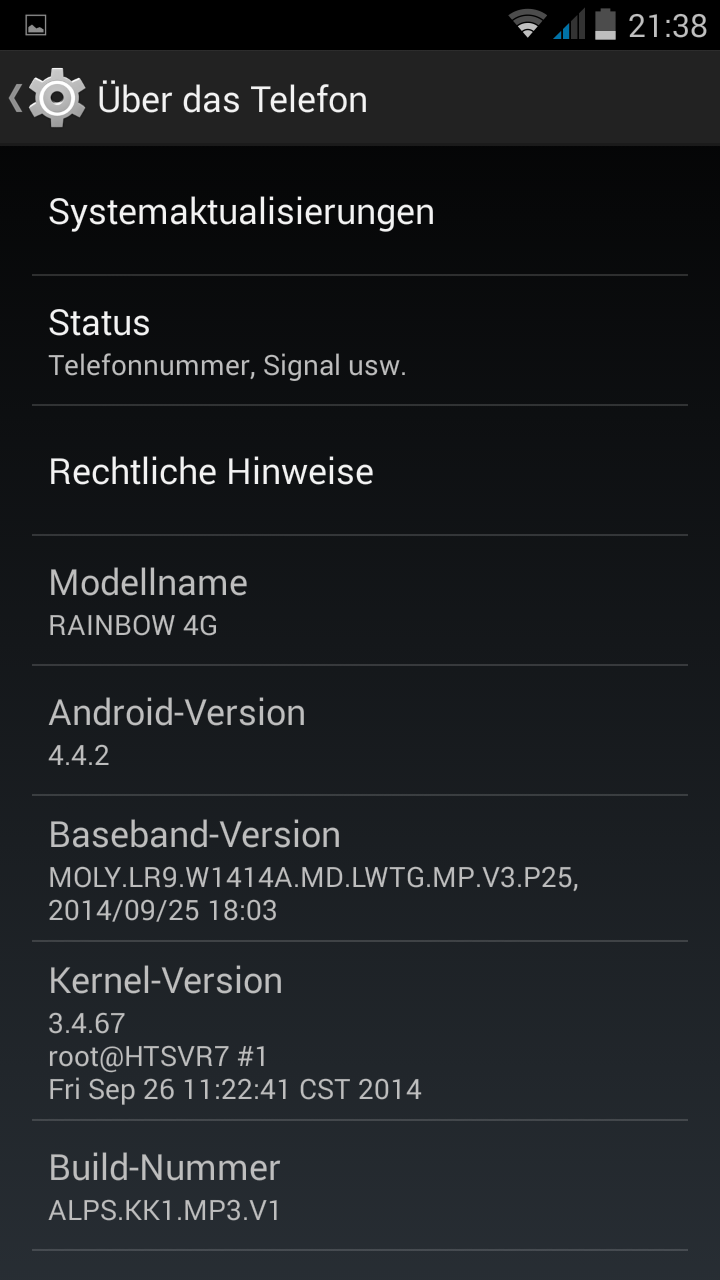Open Systemaktualisierungen
The image size is (720, 1280).
point(360,212)
